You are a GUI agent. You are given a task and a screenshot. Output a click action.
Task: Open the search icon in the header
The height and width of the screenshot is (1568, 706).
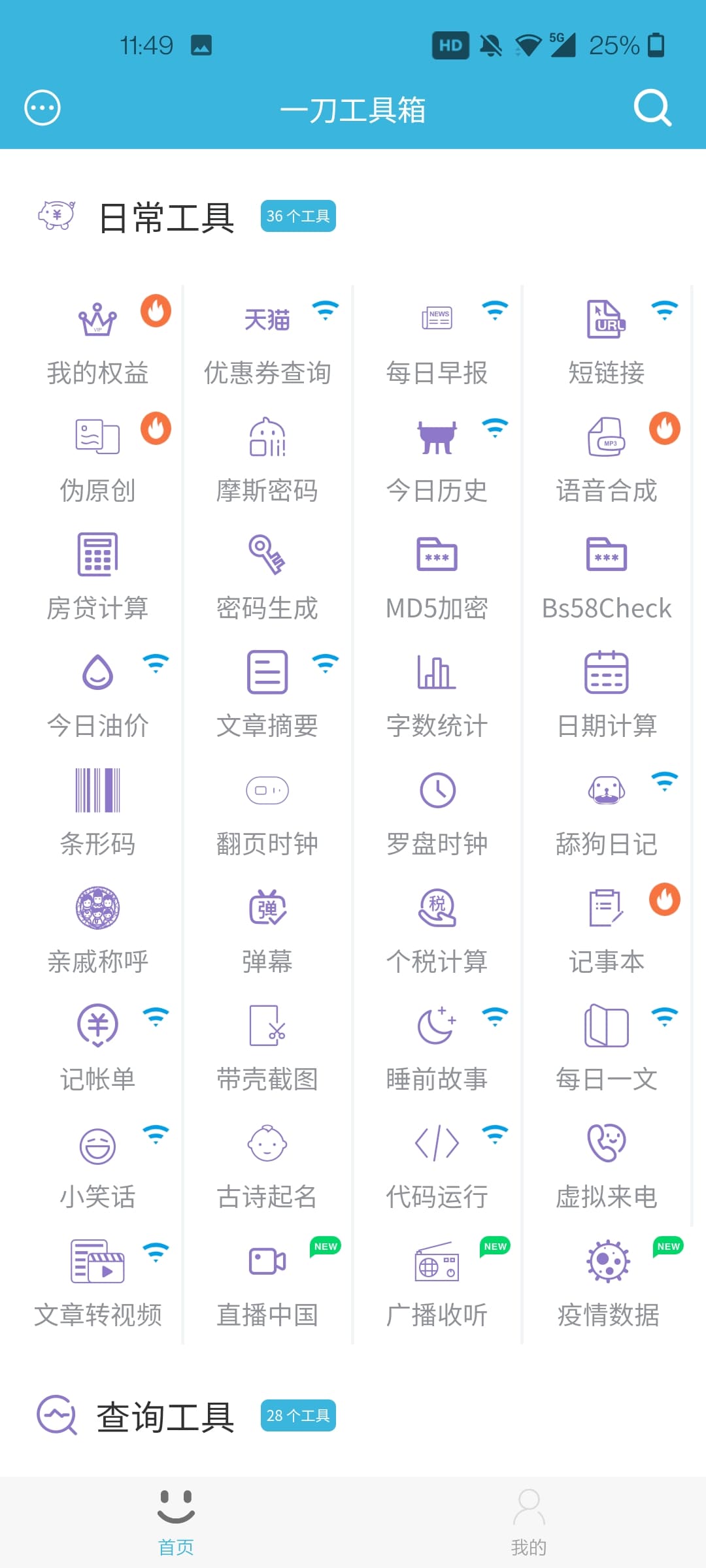tap(652, 108)
